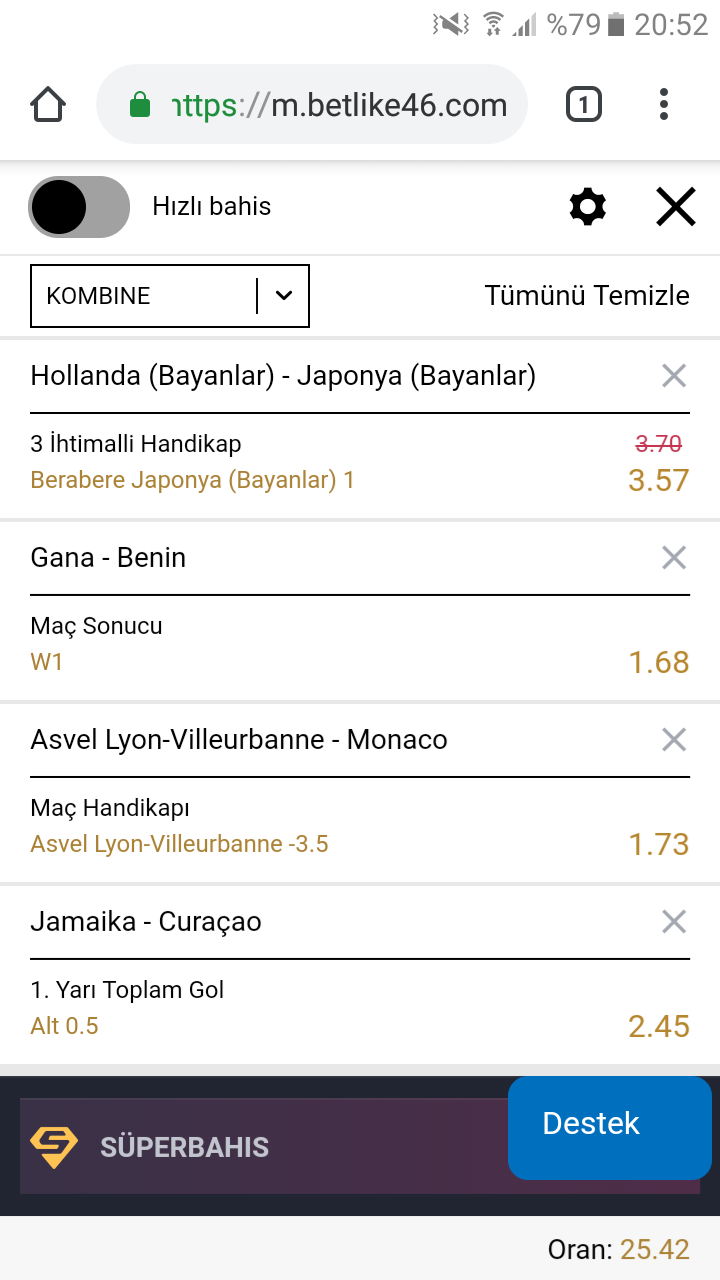Screen dimensions: 720x1280
Task: Remove the Jamaika - Curaçao bet
Action: pos(674,922)
